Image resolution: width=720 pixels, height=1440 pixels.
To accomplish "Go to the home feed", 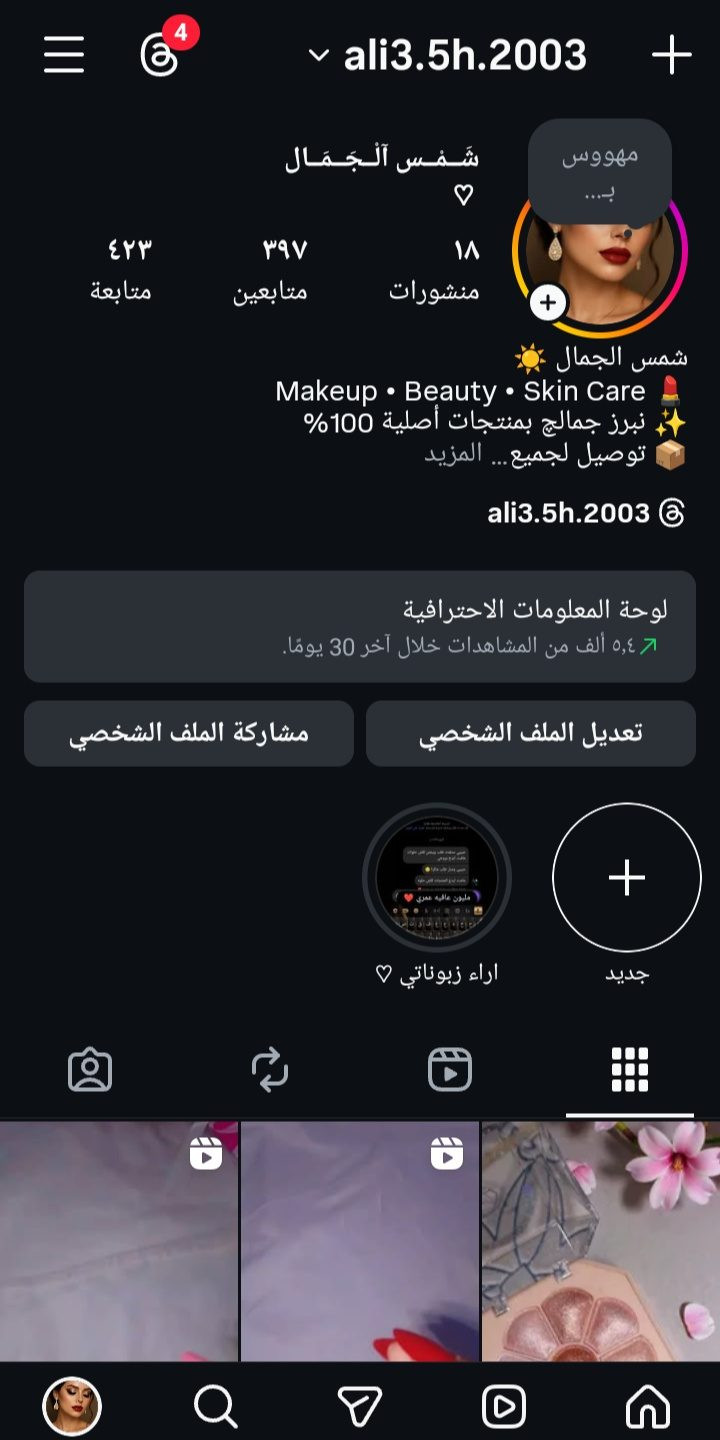I will [647, 1406].
